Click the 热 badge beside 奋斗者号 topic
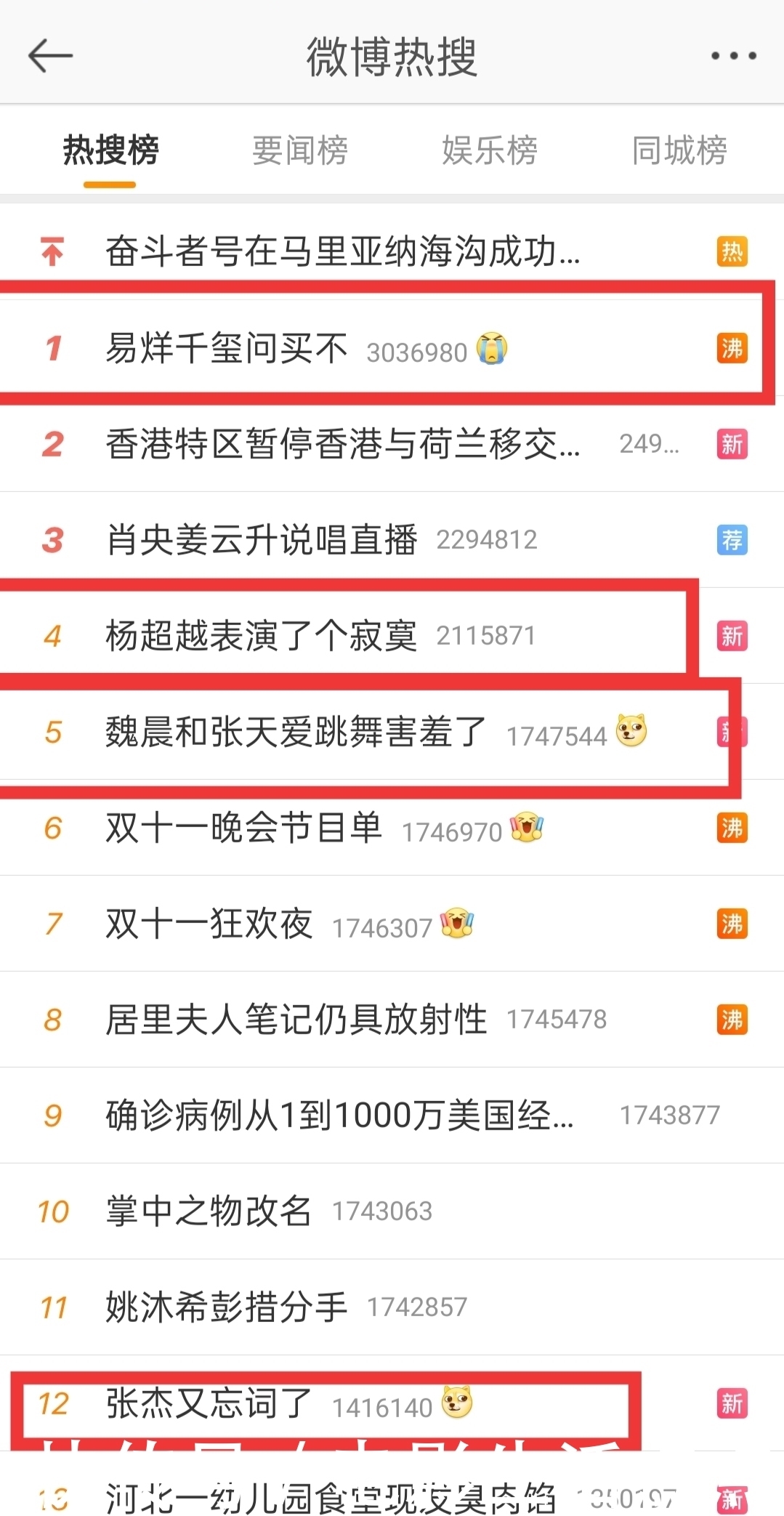 [x=732, y=251]
